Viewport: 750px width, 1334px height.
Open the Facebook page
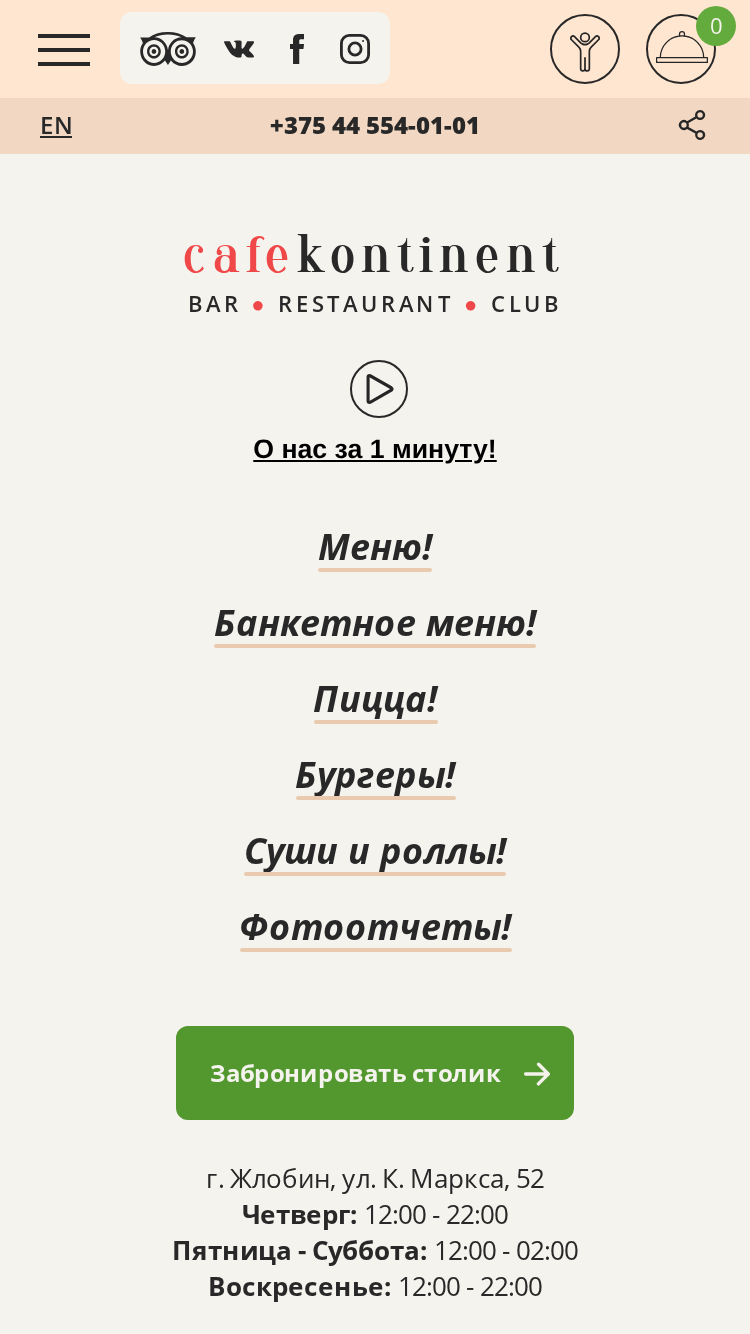(x=297, y=49)
